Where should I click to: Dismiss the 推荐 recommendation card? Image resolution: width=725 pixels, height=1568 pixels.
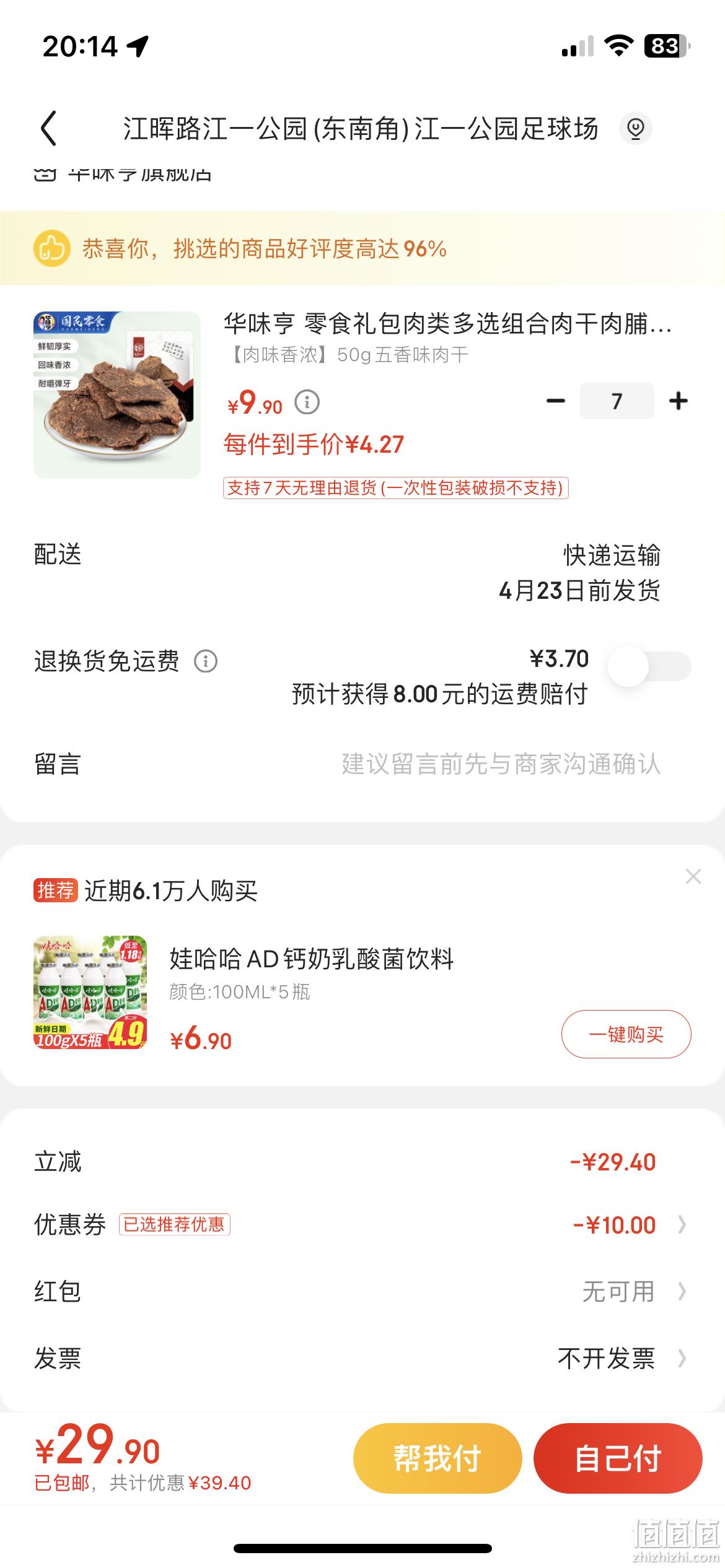(x=693, y=876)
